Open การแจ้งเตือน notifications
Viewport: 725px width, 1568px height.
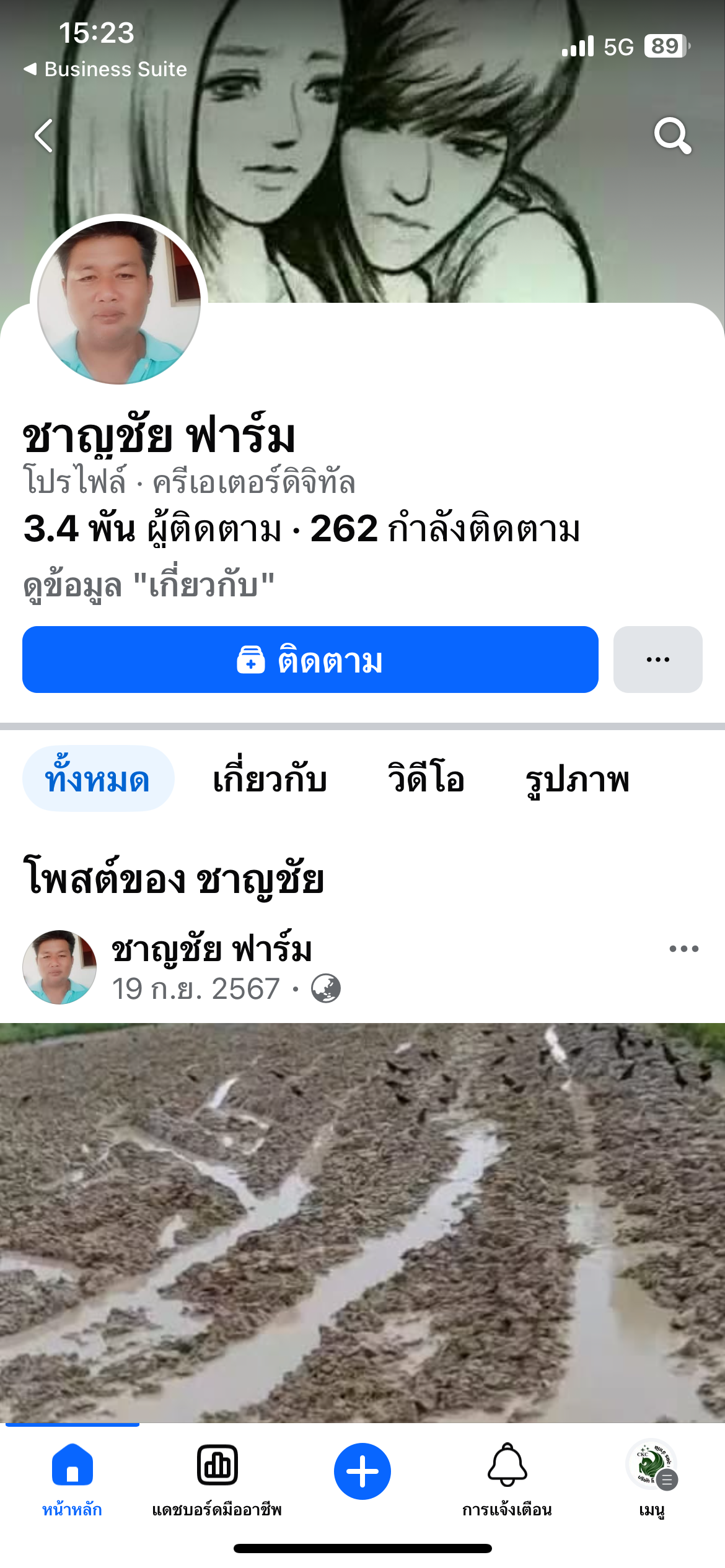click(x=507, y=1478)
